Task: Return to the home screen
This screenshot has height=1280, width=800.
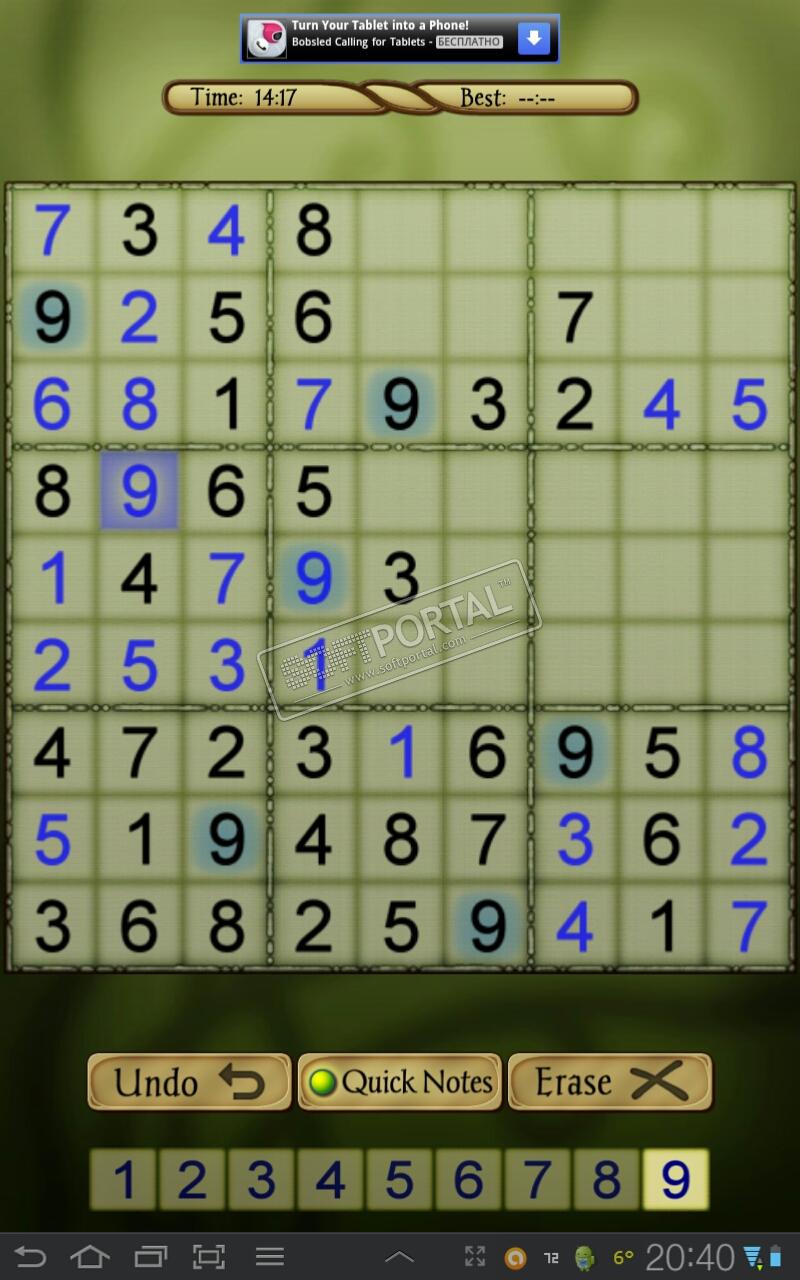Action: 90,1257
